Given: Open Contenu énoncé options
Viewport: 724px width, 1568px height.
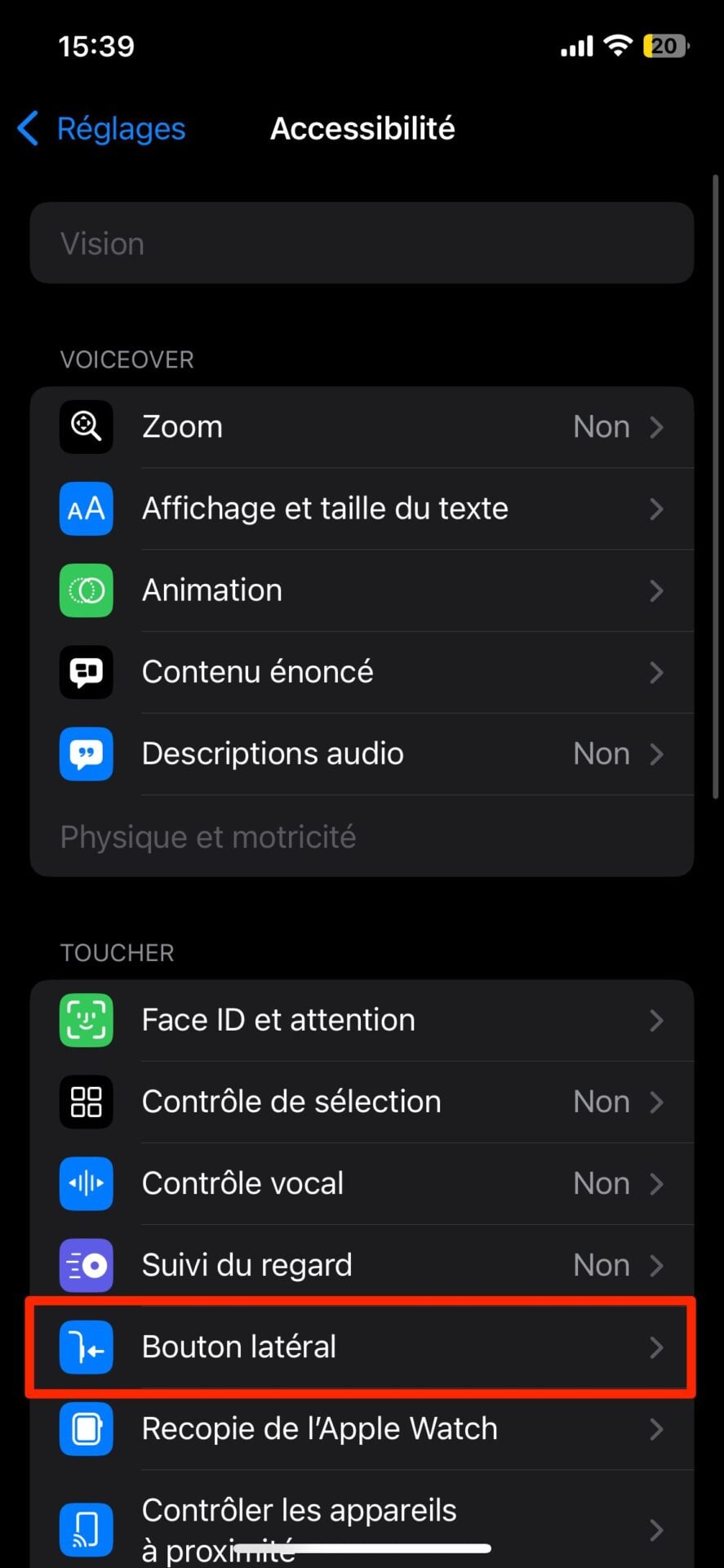Looking at the screenshot, I should [x=362, y=672].
